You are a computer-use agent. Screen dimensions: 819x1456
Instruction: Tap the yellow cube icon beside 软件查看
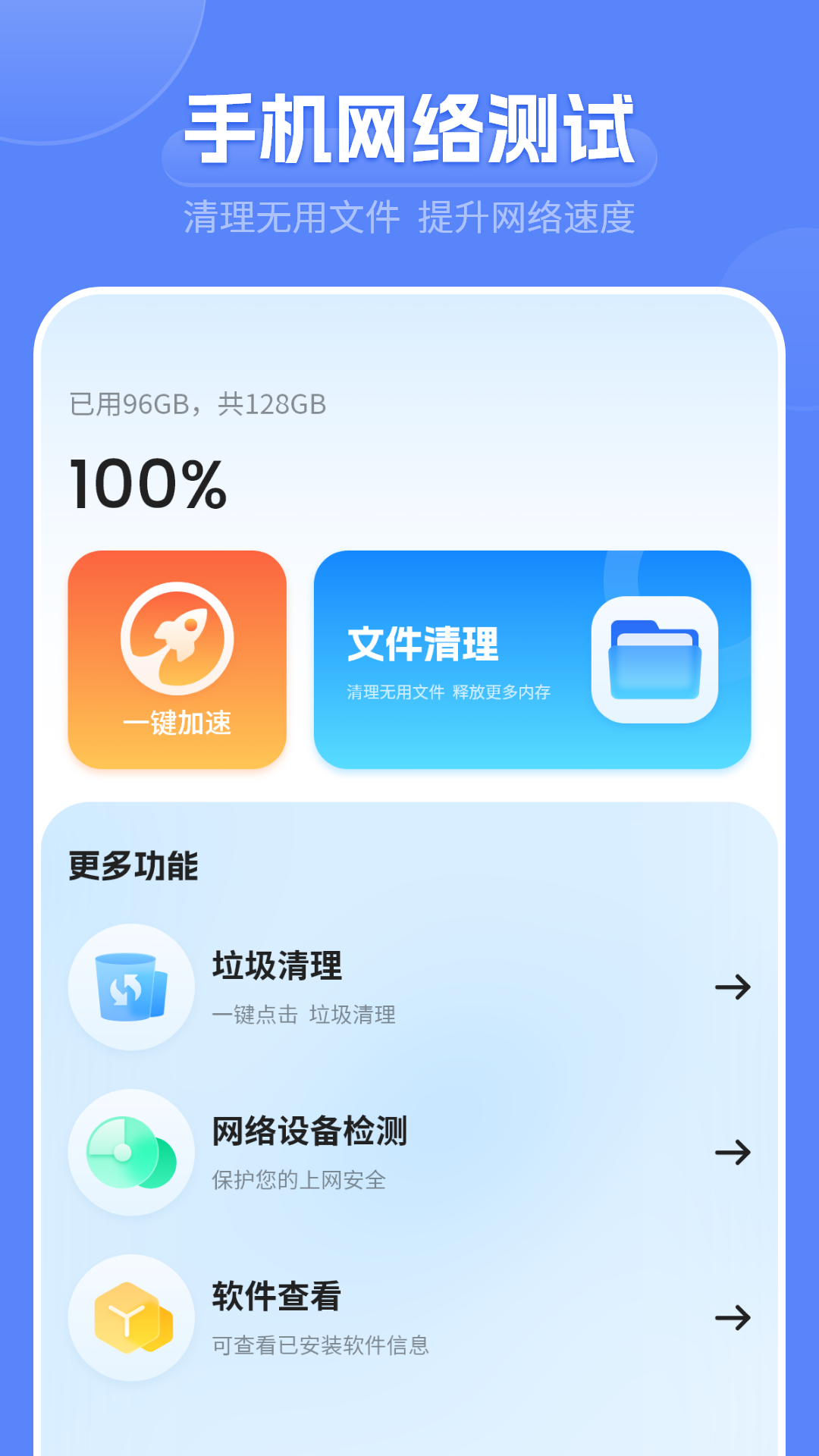(129, 1318)
